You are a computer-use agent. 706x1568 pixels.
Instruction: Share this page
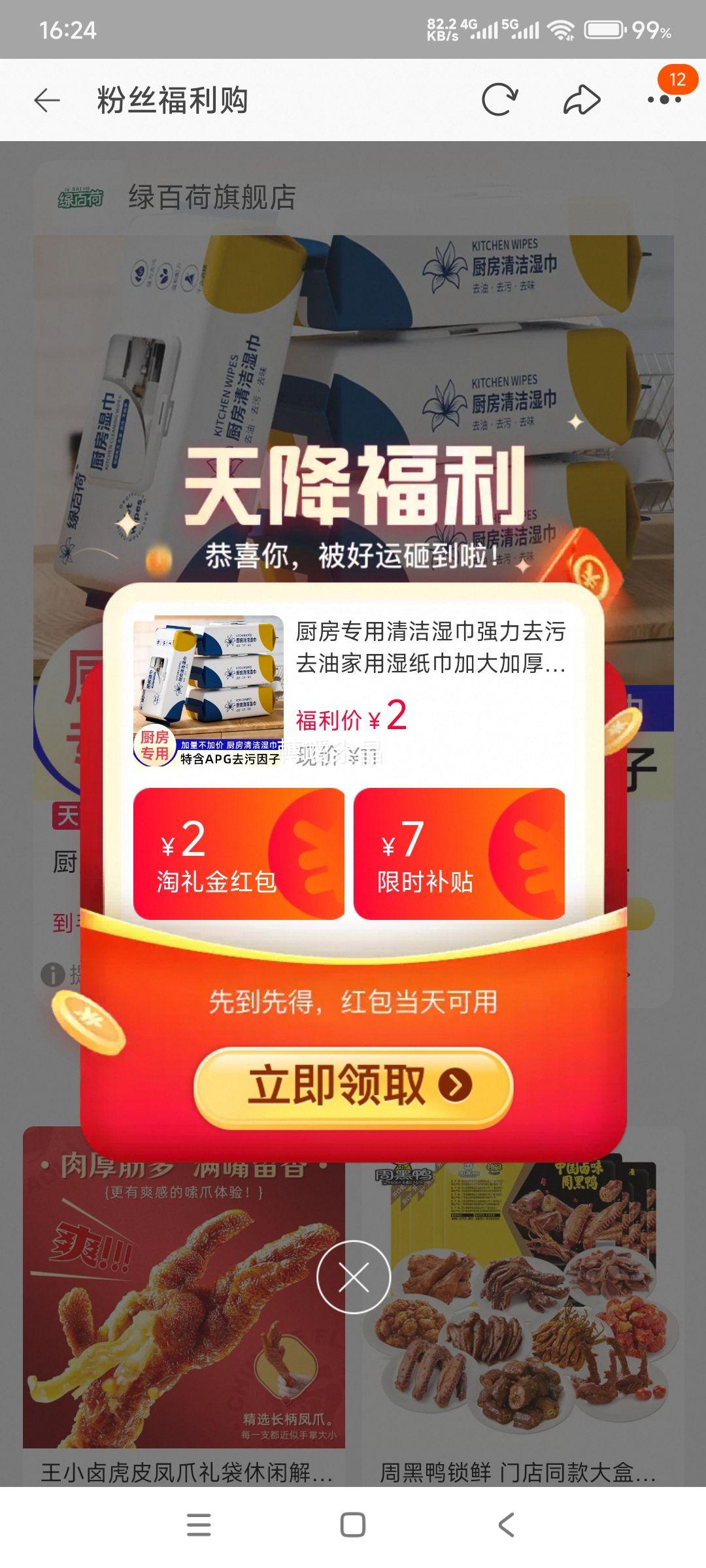point(581,101)
